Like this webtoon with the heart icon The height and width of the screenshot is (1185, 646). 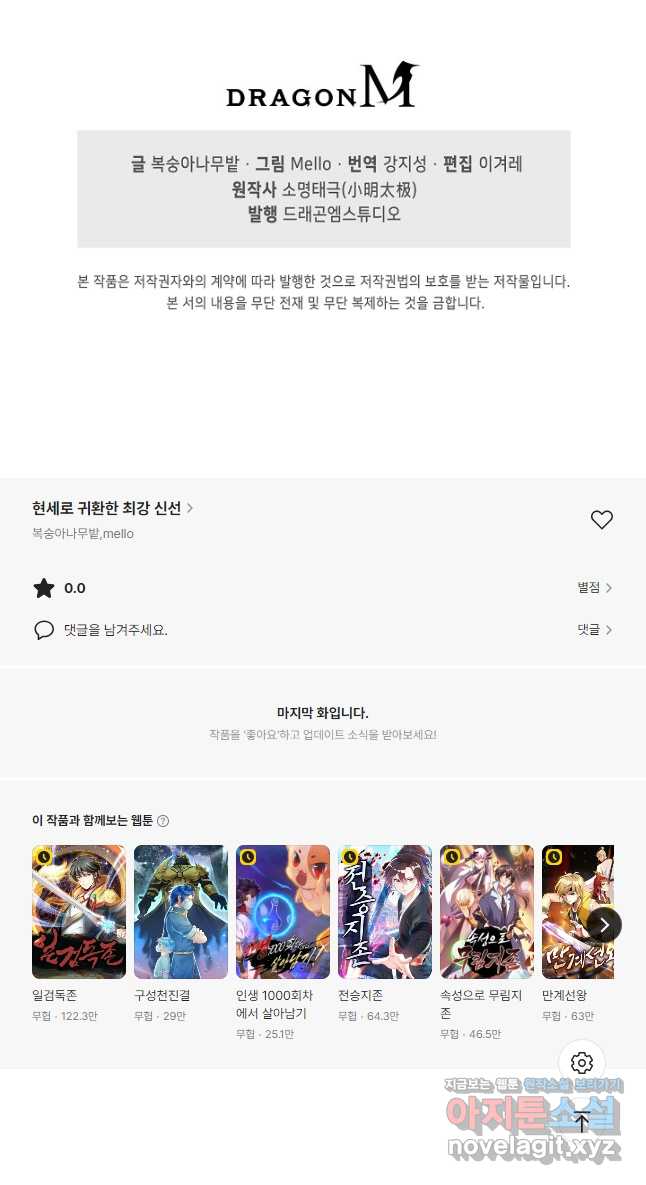[601, 519]
